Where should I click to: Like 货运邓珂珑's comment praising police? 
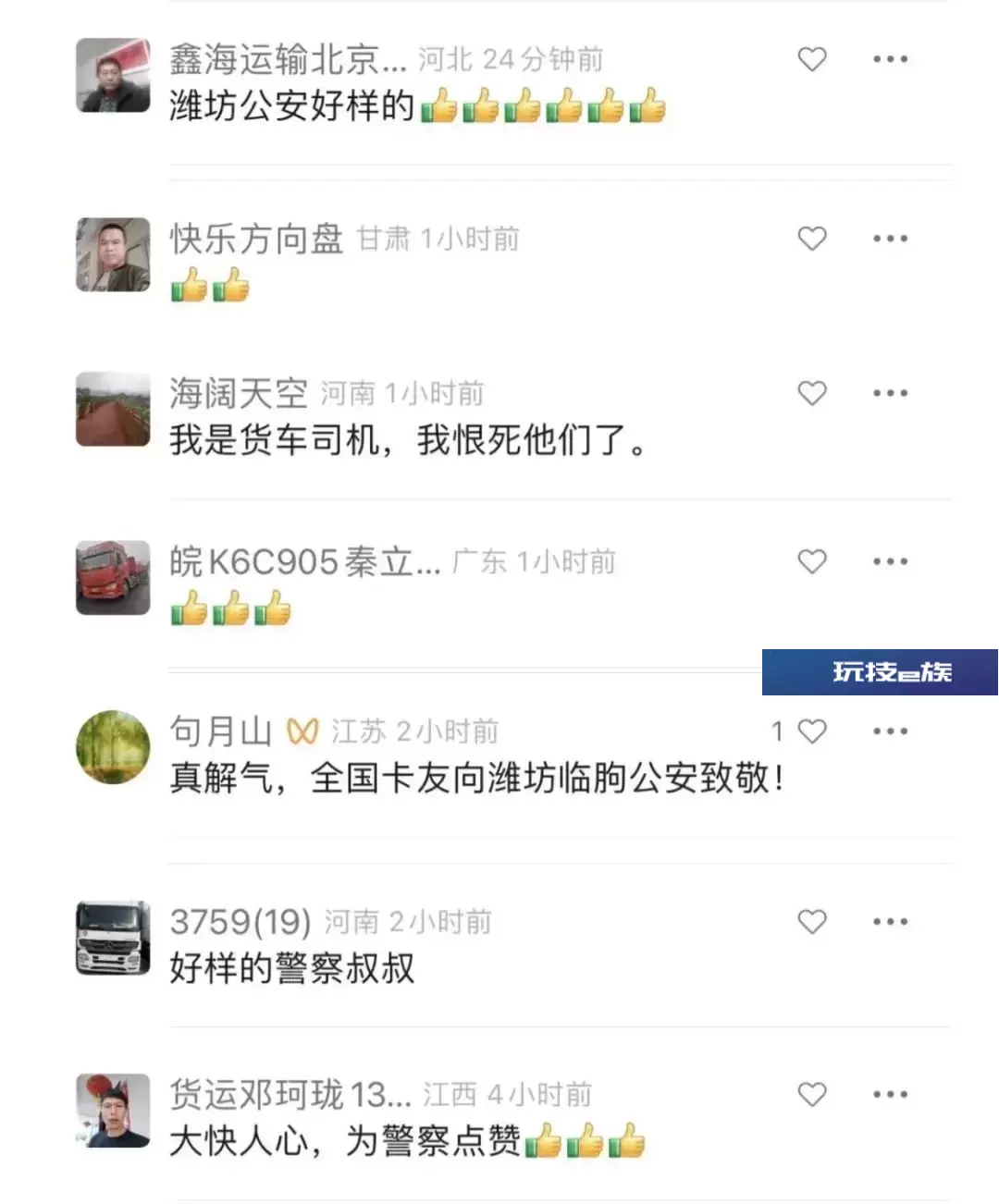811,1095
